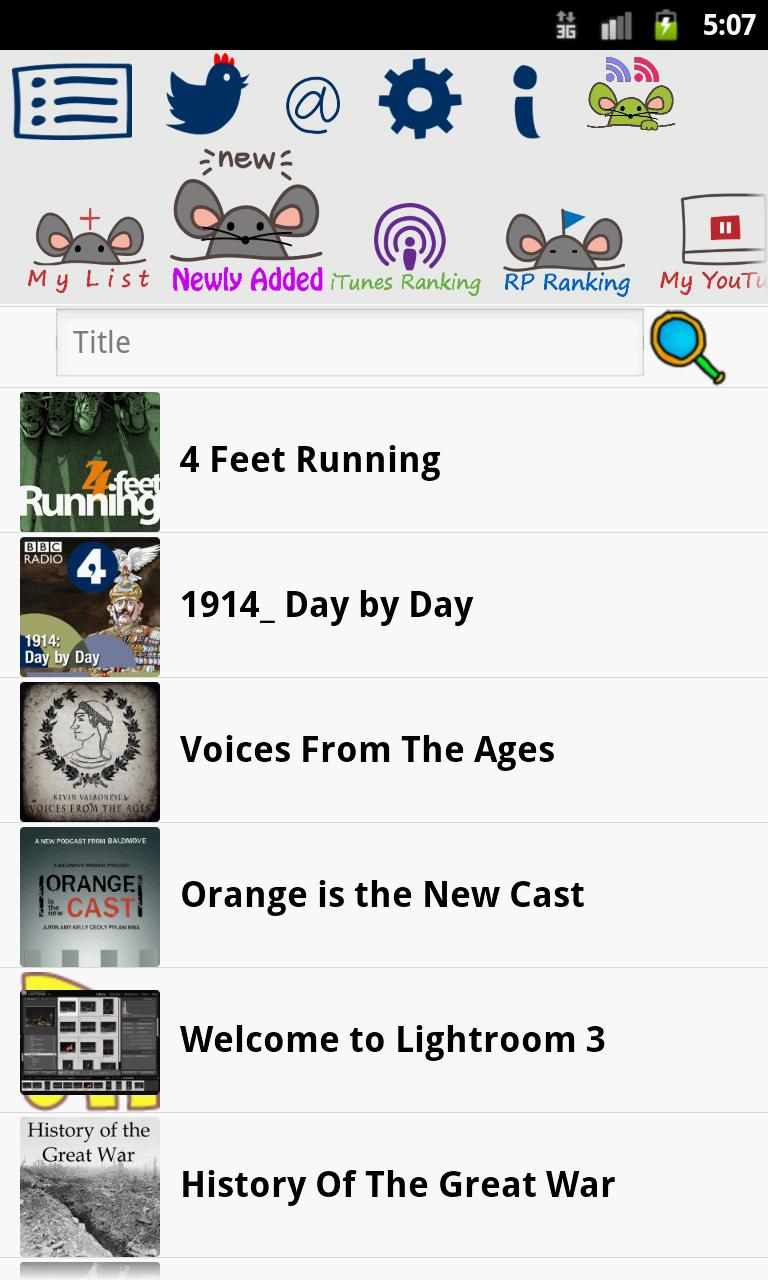Open the @ contact icon
768x1280 pixels.
313,104
